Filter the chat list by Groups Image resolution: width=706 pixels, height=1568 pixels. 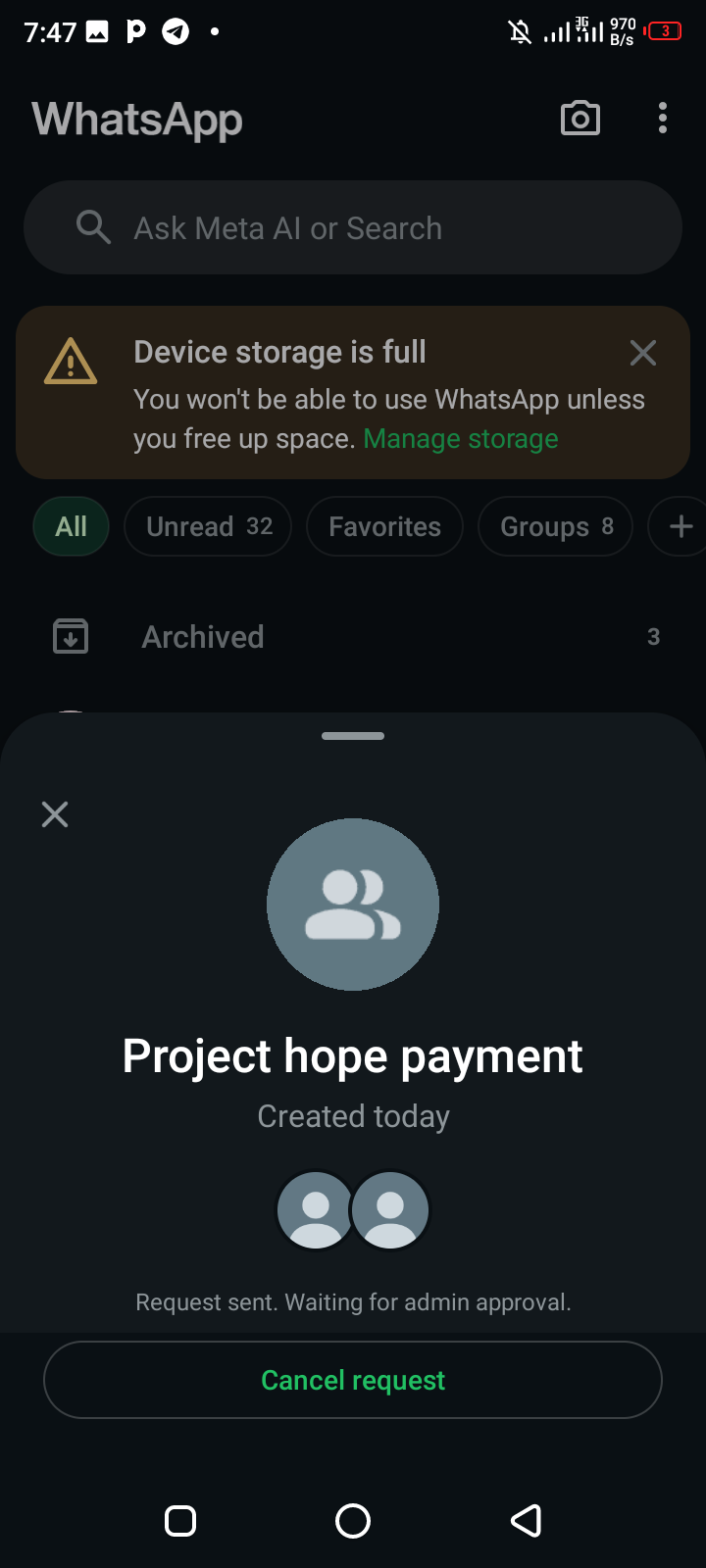tap(555, 526)
